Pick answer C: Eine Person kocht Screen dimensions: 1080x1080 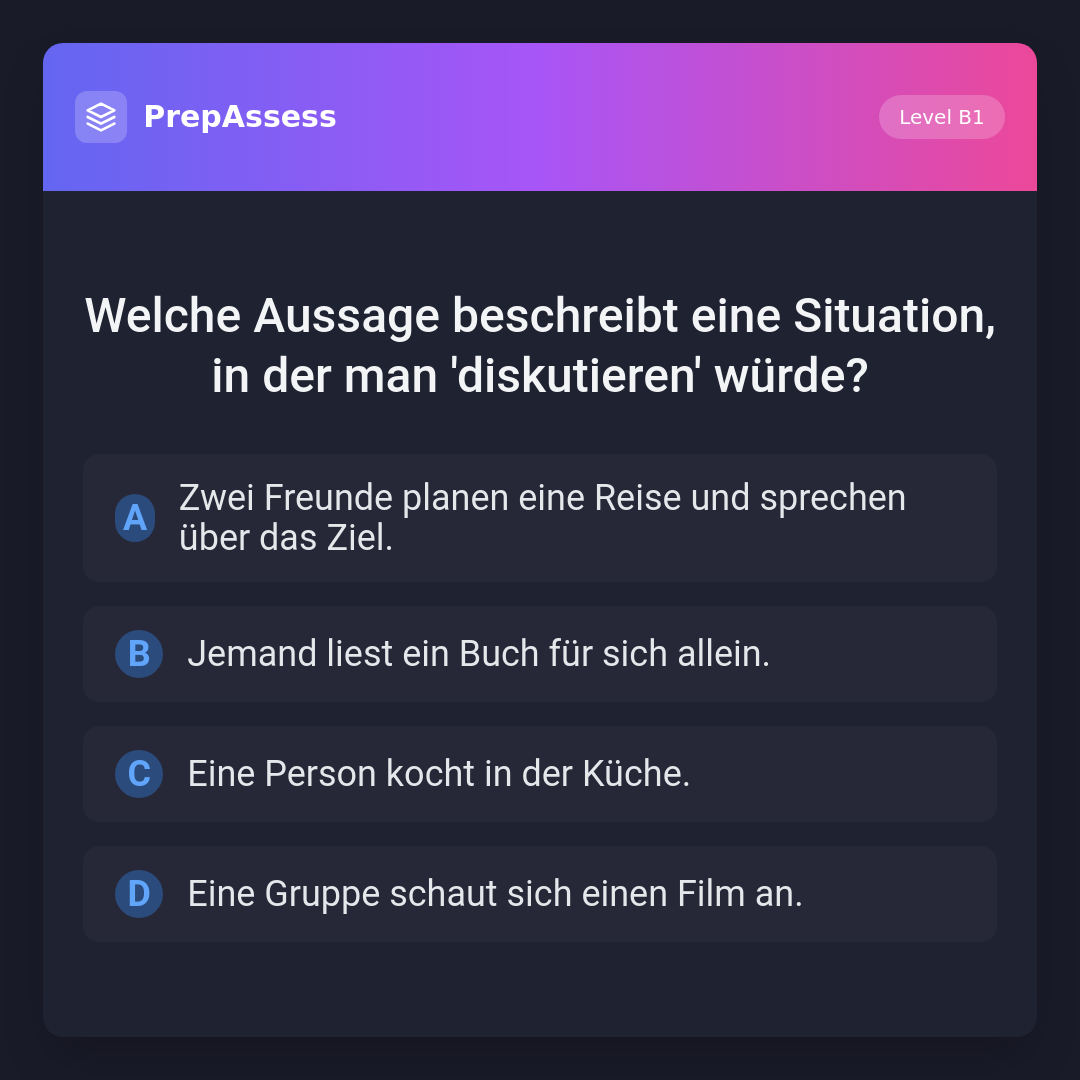click(540, 774)
